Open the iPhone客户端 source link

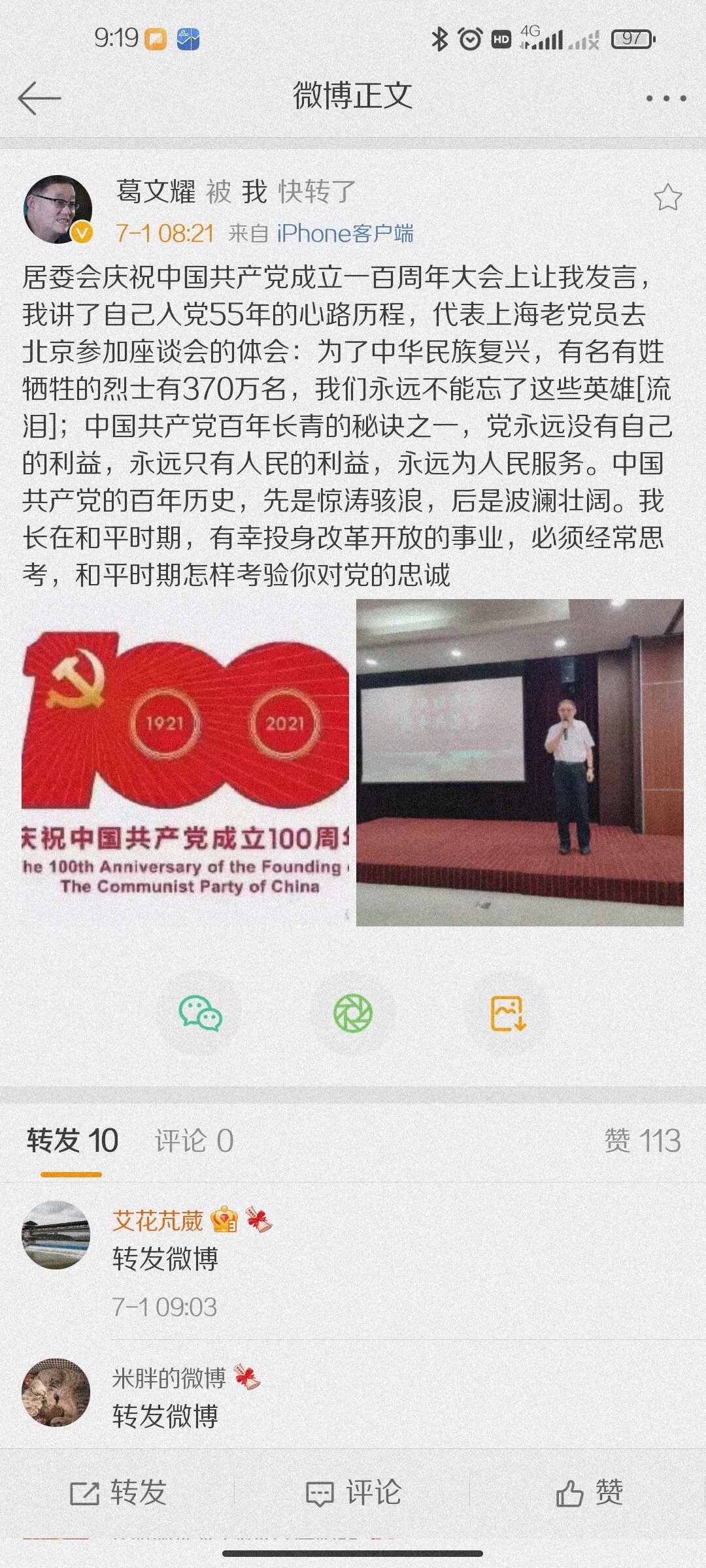click(x=345, y=233)
